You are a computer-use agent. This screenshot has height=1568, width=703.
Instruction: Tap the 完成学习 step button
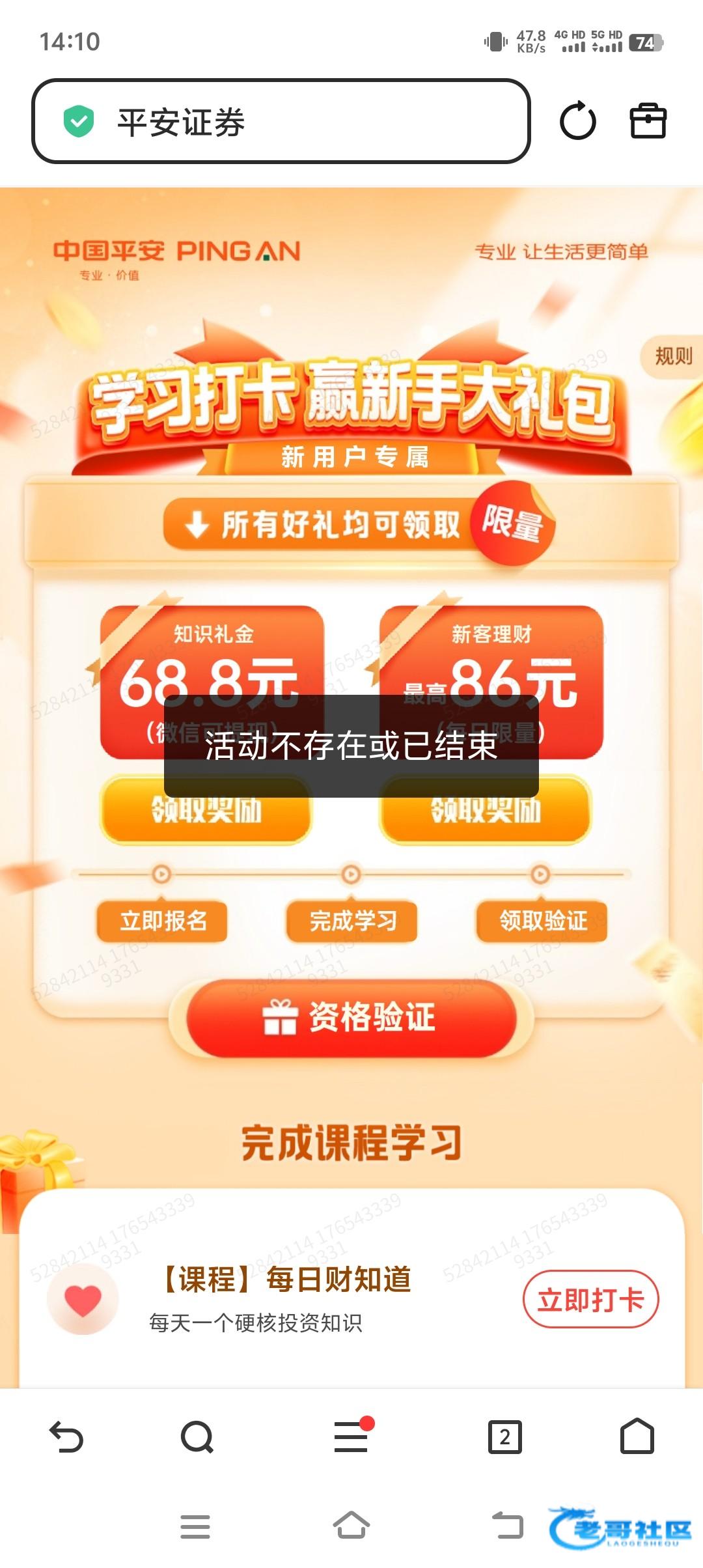point(351,921)
